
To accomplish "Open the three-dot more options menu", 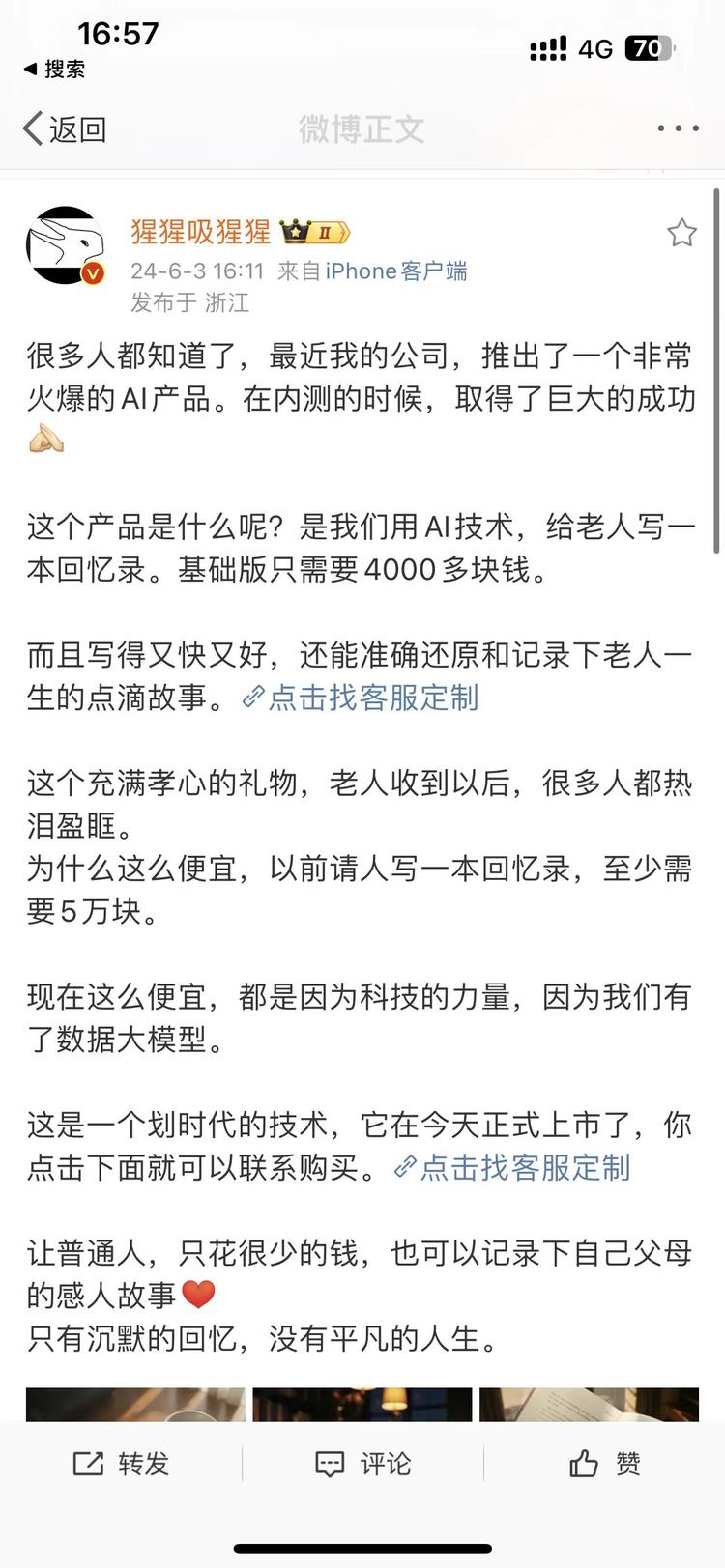I will (680, 128).
